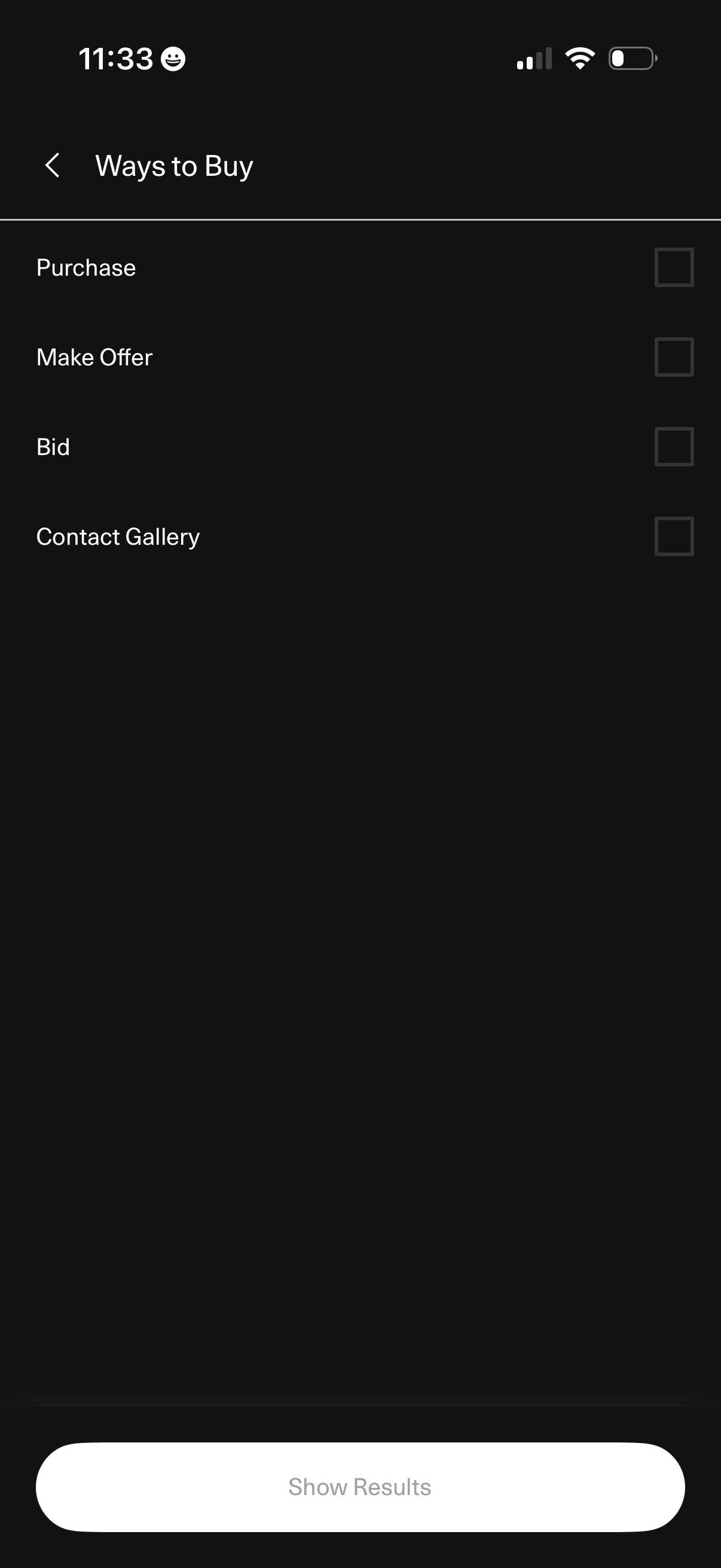
Task: Go back from Ways to Buy
Action: 53,166
